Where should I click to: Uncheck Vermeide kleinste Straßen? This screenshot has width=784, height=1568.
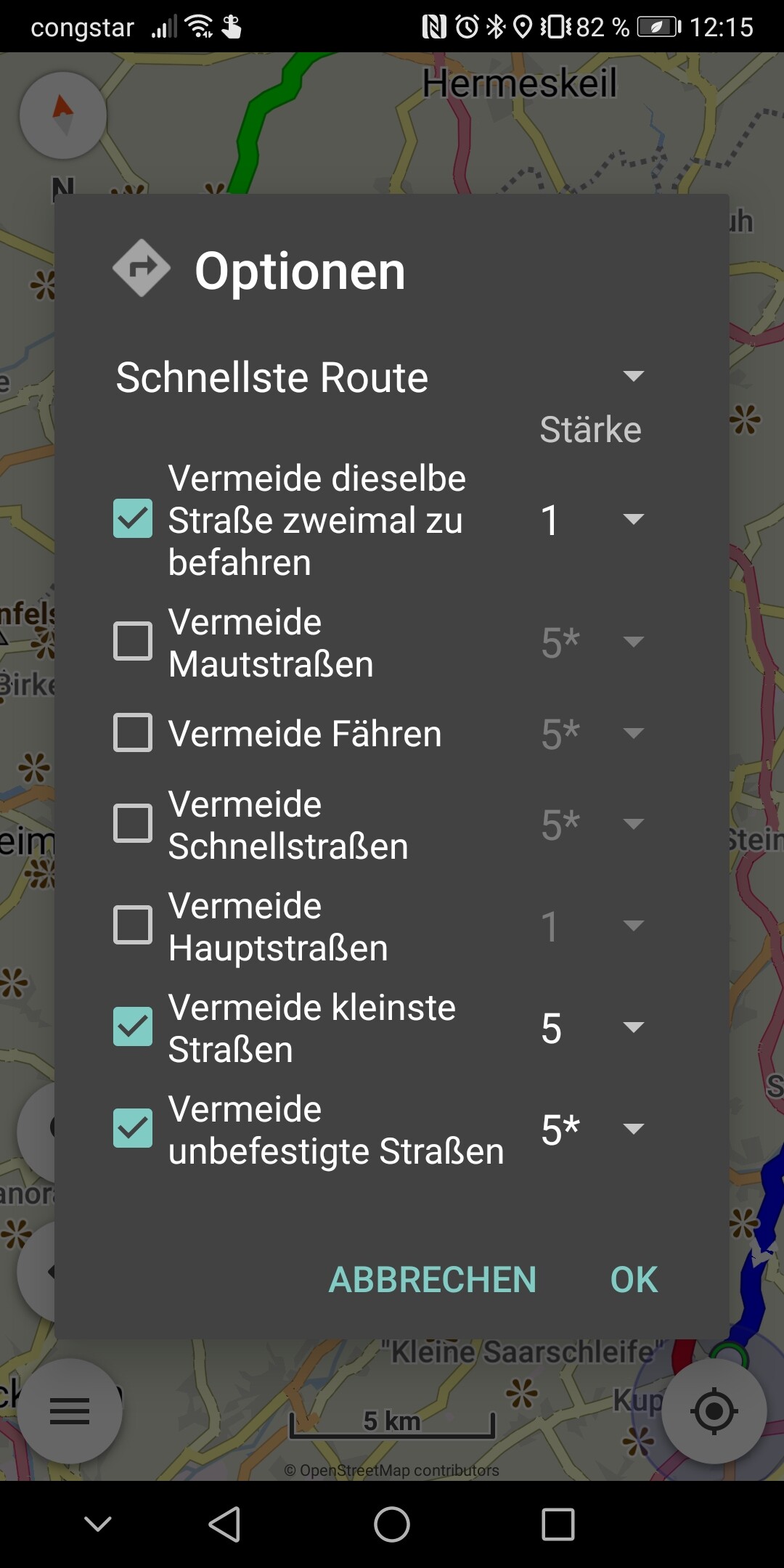[133, 1026]
